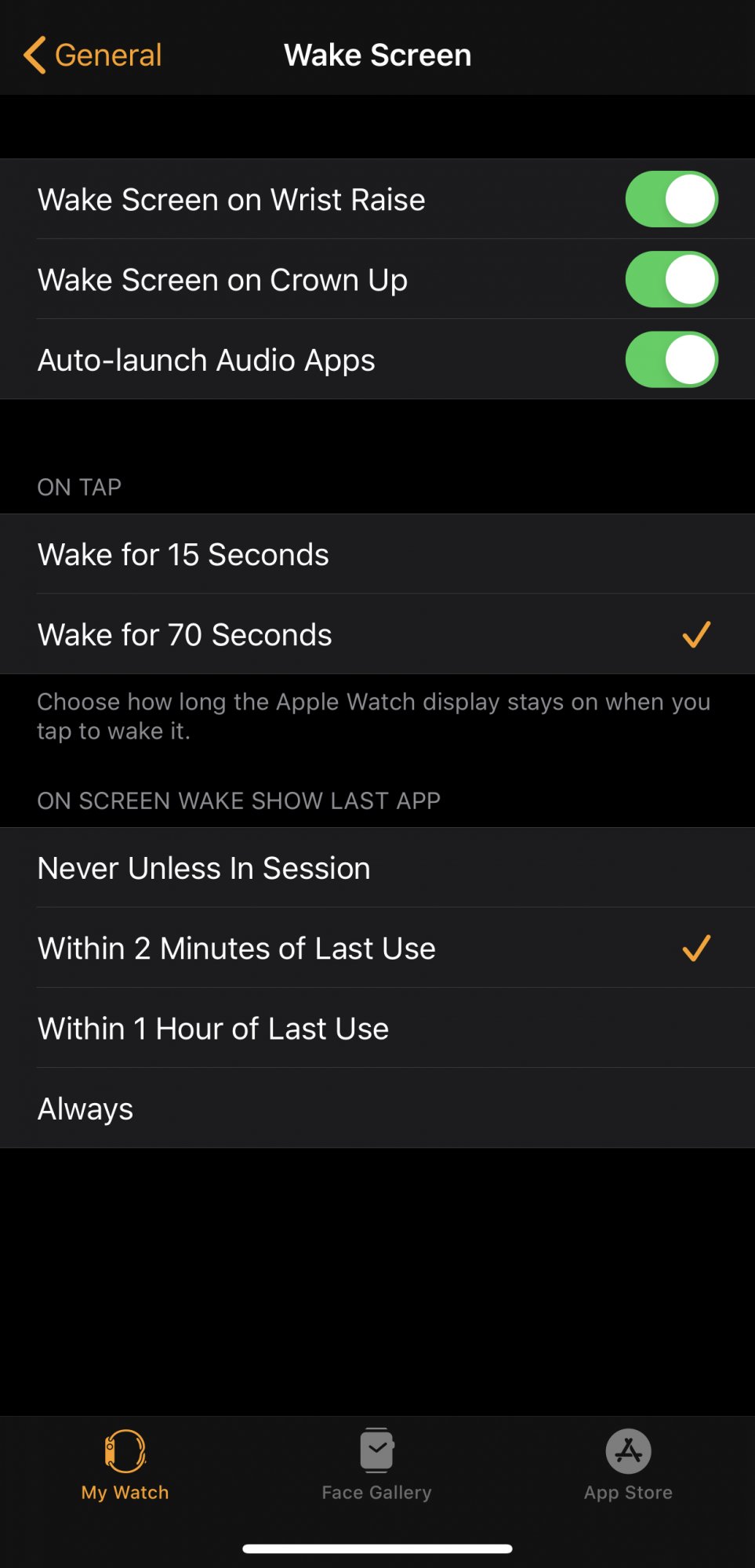
Task: Go back to General settings
Action: point(93,55)
